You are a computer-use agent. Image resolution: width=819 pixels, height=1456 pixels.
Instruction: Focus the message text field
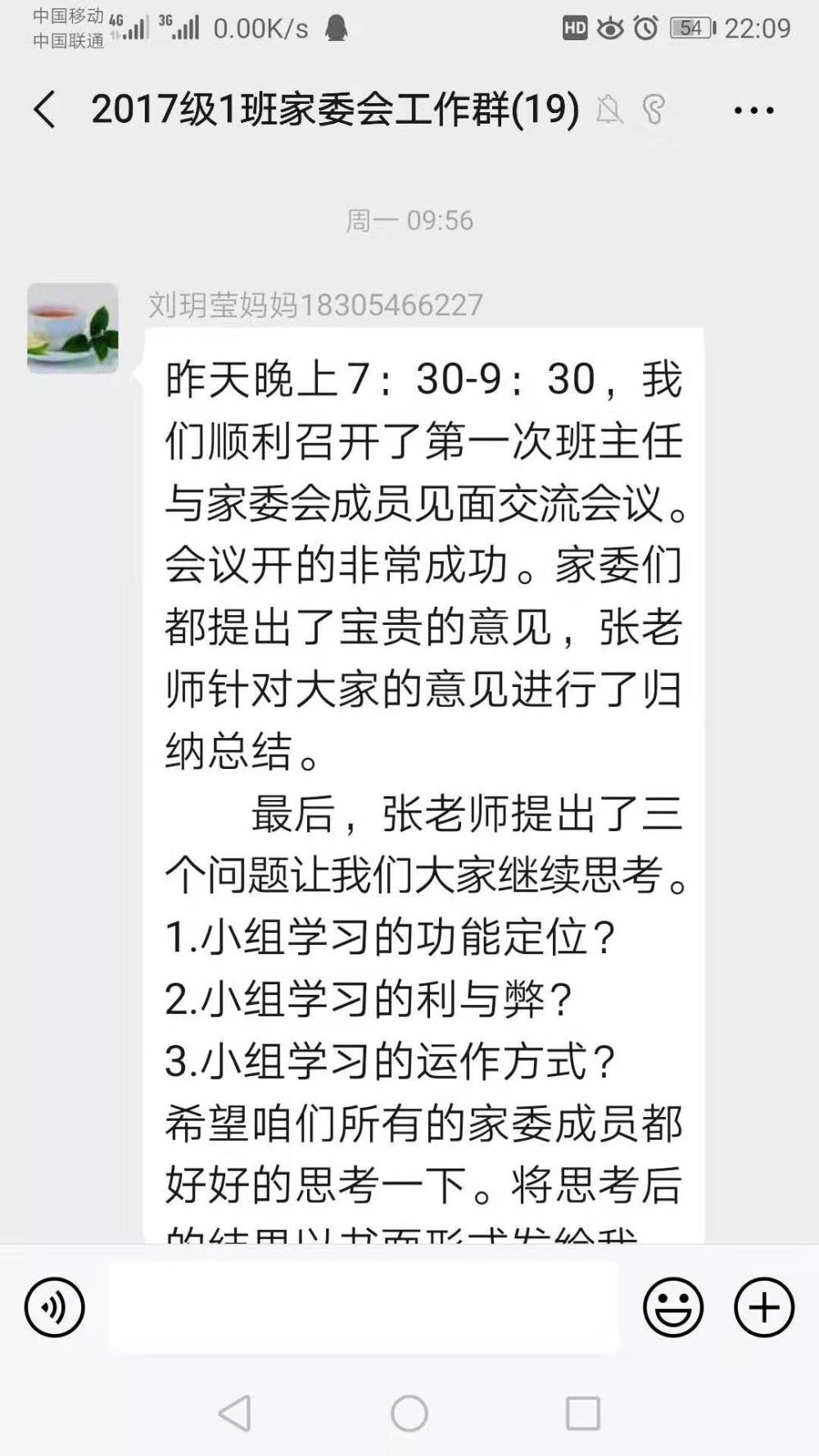tap(364, 1307)
